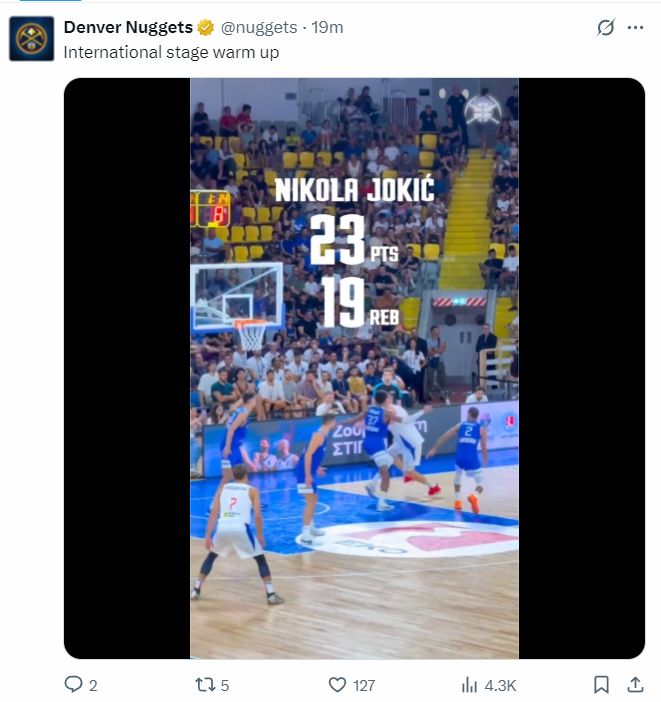View analytics for the 4.3K views
The width and height of the screenshot is (661, 702).
pos(469,685)
